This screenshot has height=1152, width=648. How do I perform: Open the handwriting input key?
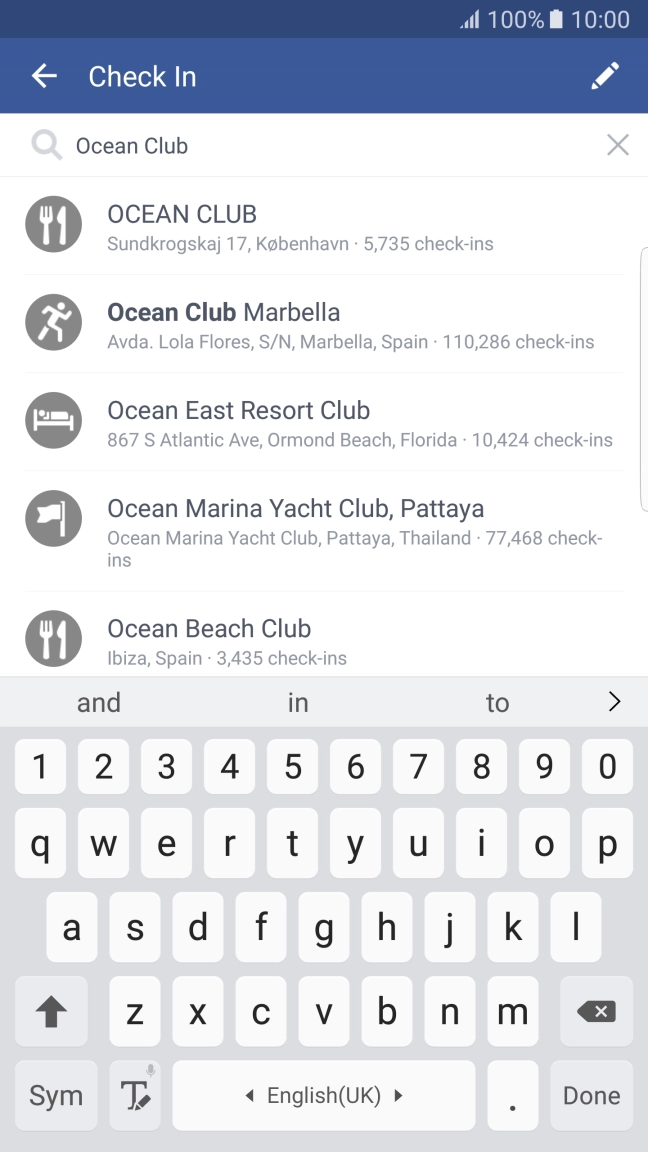point(135,1096)
